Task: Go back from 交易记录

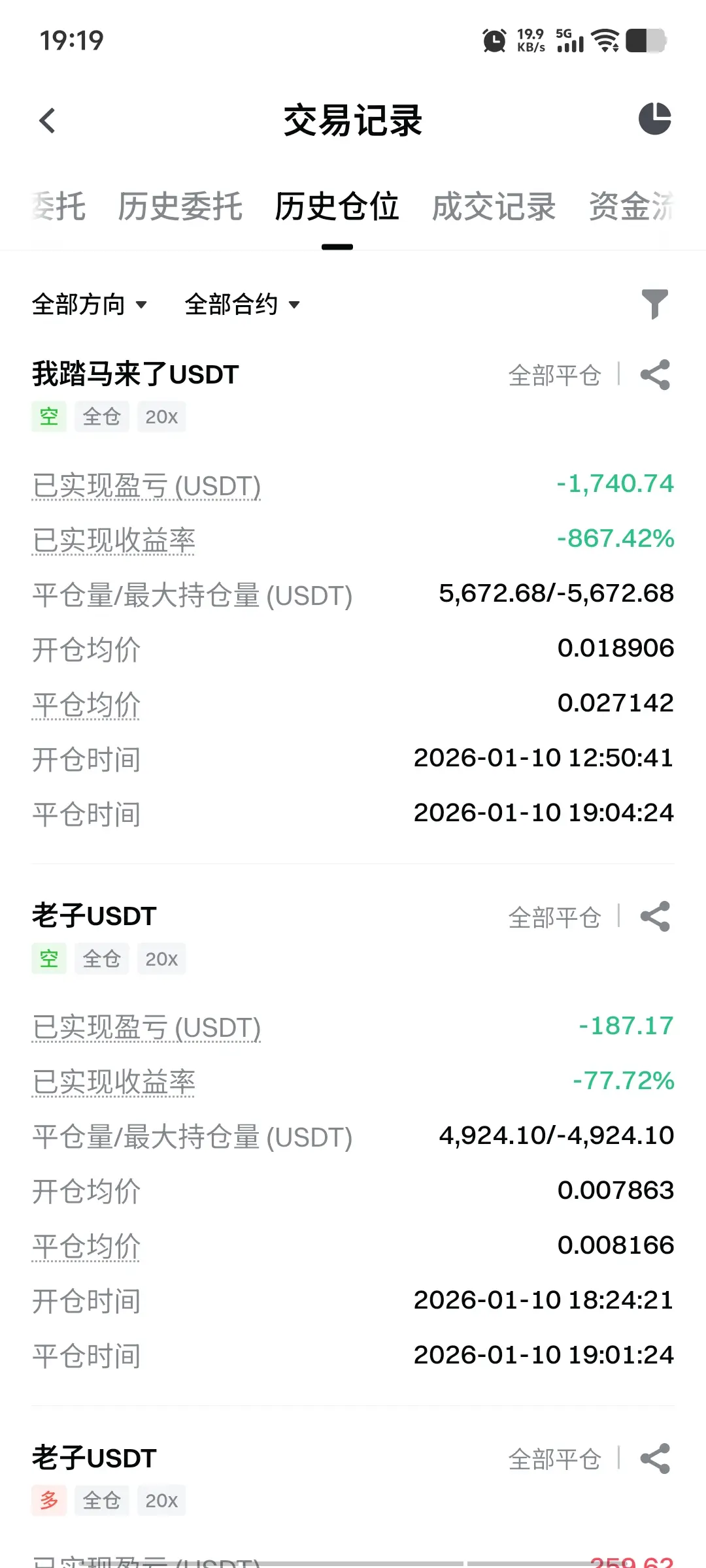Action: point(47,121)
